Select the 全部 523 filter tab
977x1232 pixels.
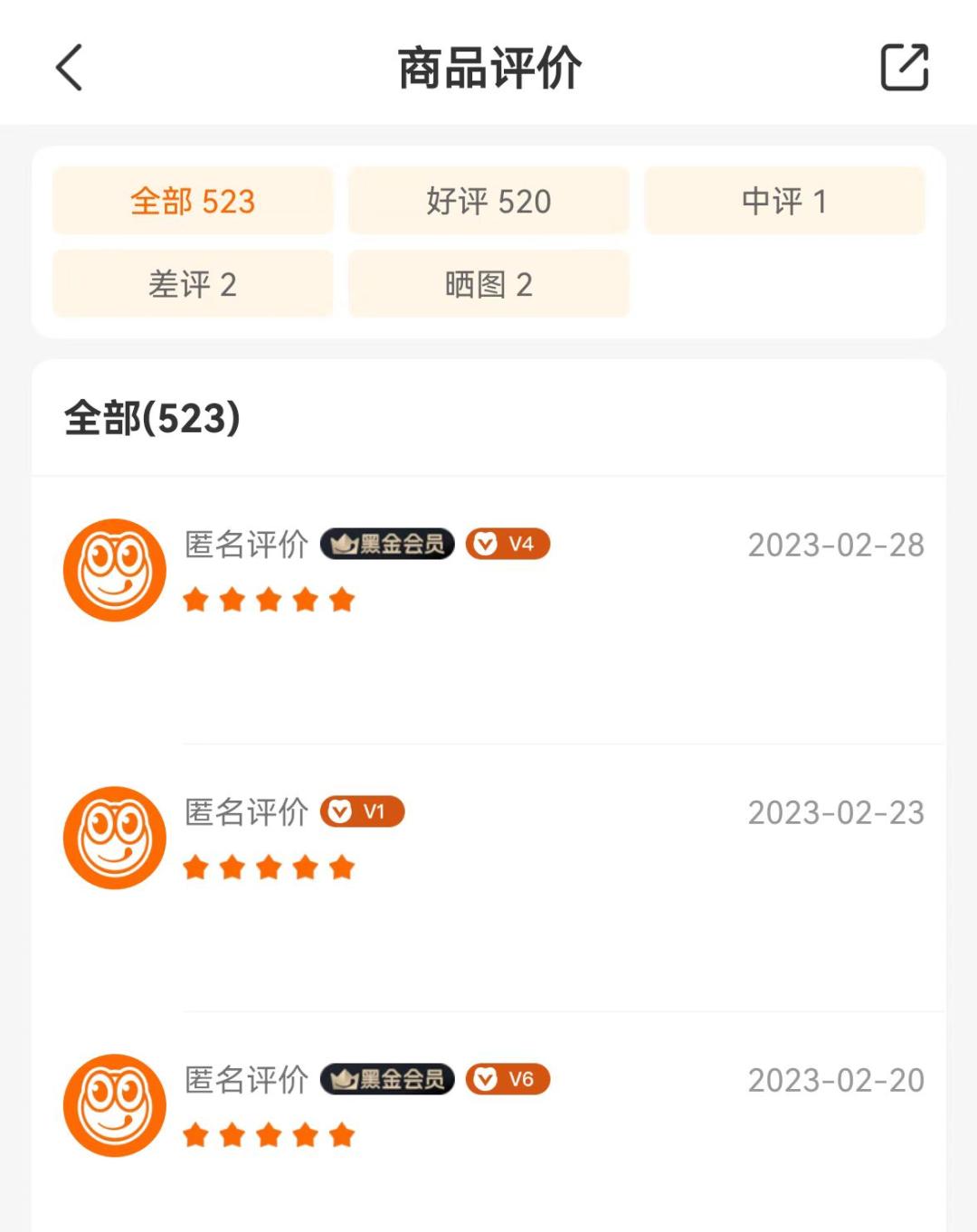(193, 201)
